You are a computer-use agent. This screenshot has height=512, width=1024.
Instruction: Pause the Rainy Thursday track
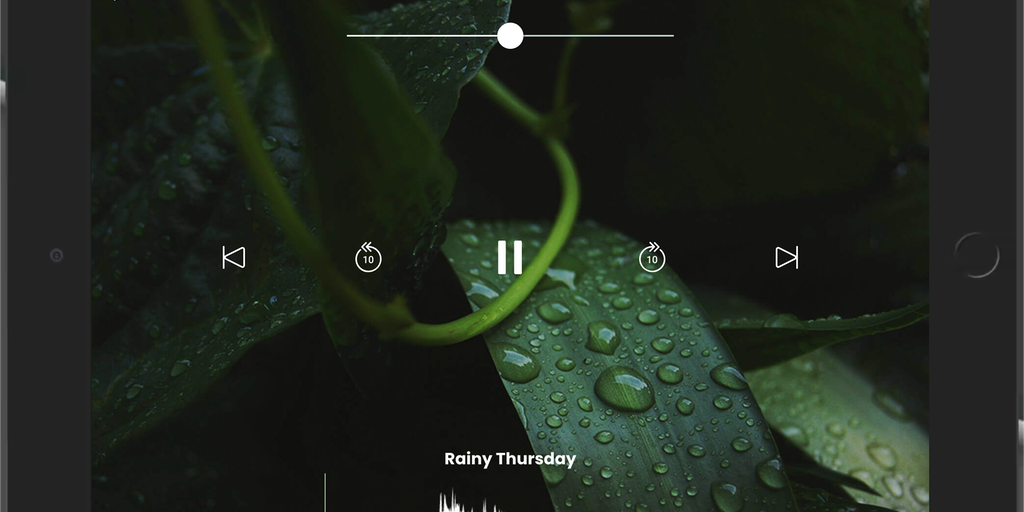(x=510, y=257)
